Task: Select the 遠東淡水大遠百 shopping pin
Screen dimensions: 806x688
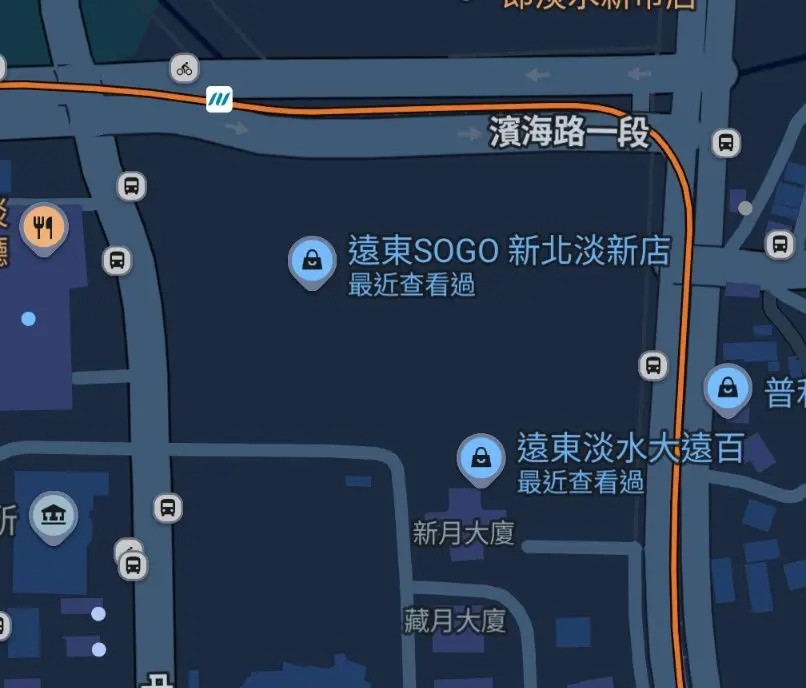Action: pyautogui.click(x=481, y=458)
